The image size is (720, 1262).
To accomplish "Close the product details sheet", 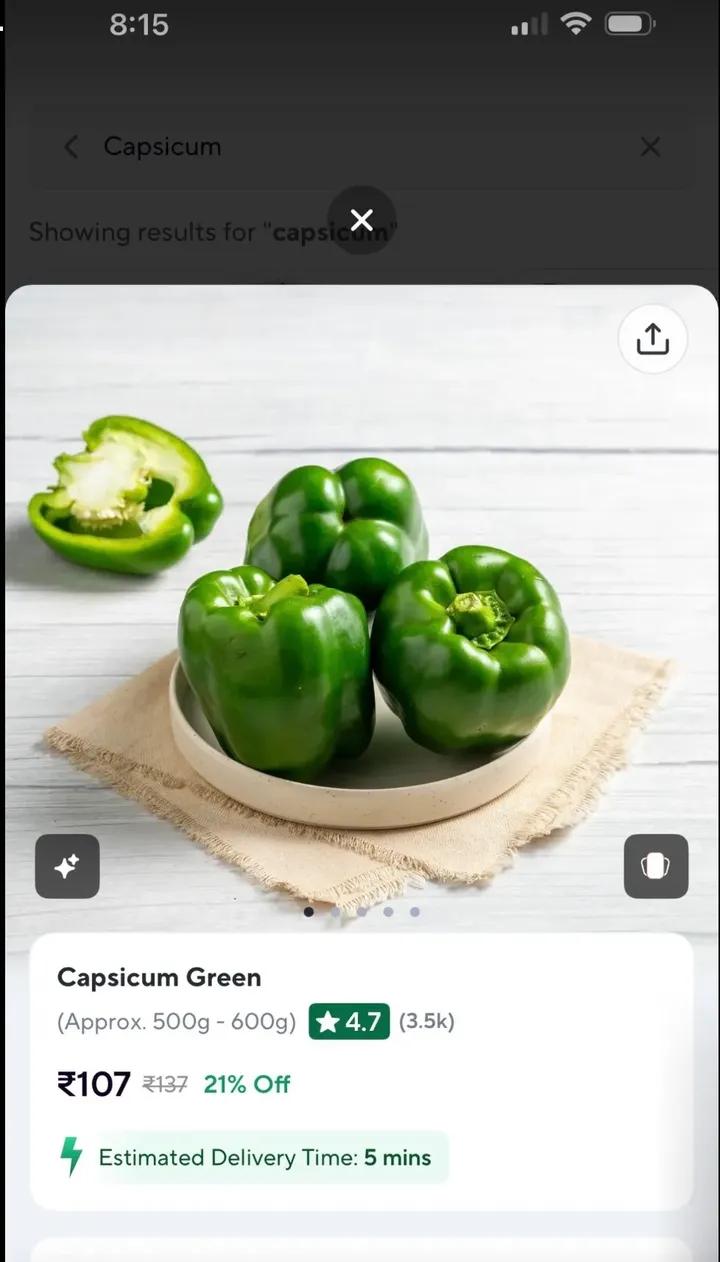I will [x=361, y=220].
